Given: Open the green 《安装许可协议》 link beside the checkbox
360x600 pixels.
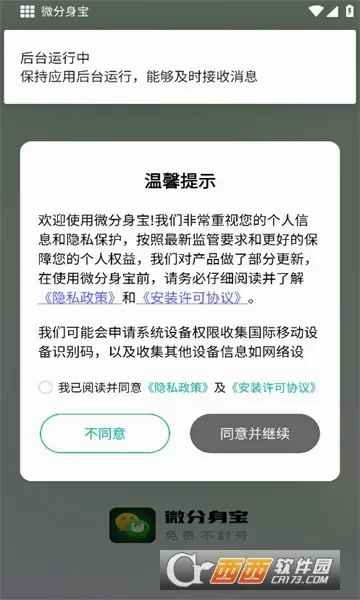Looking at the screenshot, I should 273,388.
